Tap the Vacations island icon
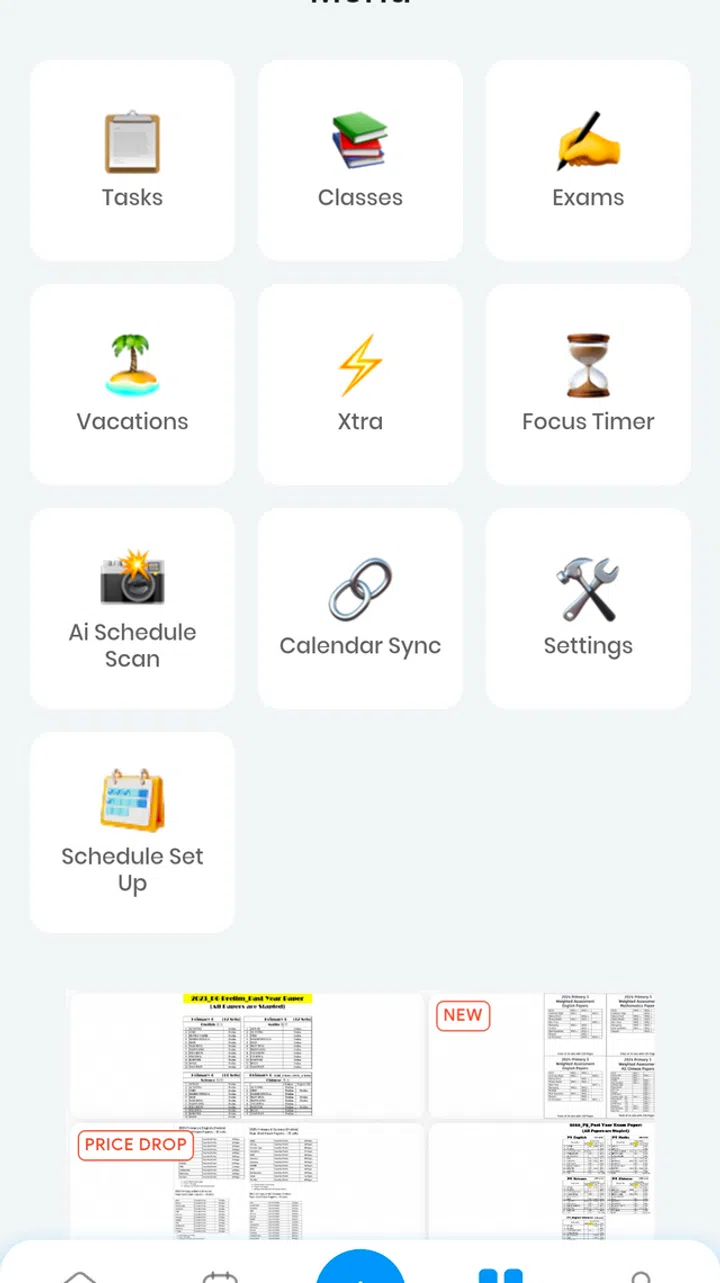 coord(132,363)
